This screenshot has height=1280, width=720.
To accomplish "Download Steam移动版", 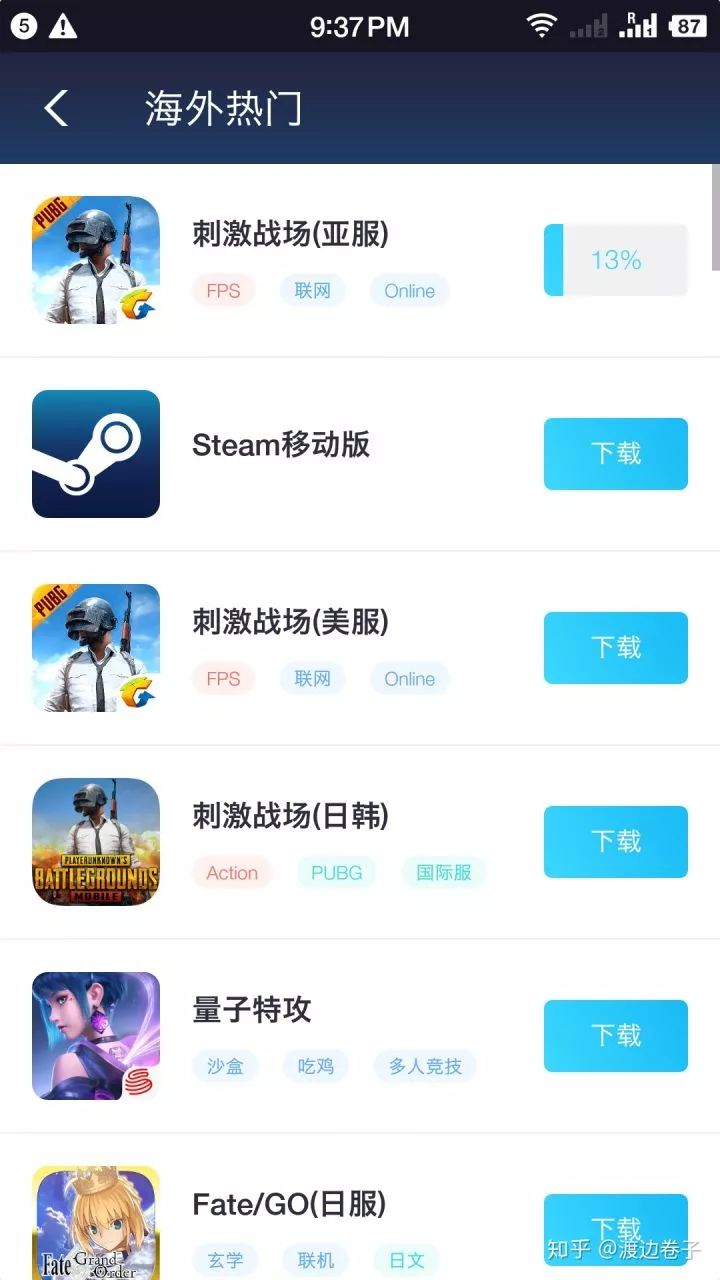I will click(x=615, y=454).
